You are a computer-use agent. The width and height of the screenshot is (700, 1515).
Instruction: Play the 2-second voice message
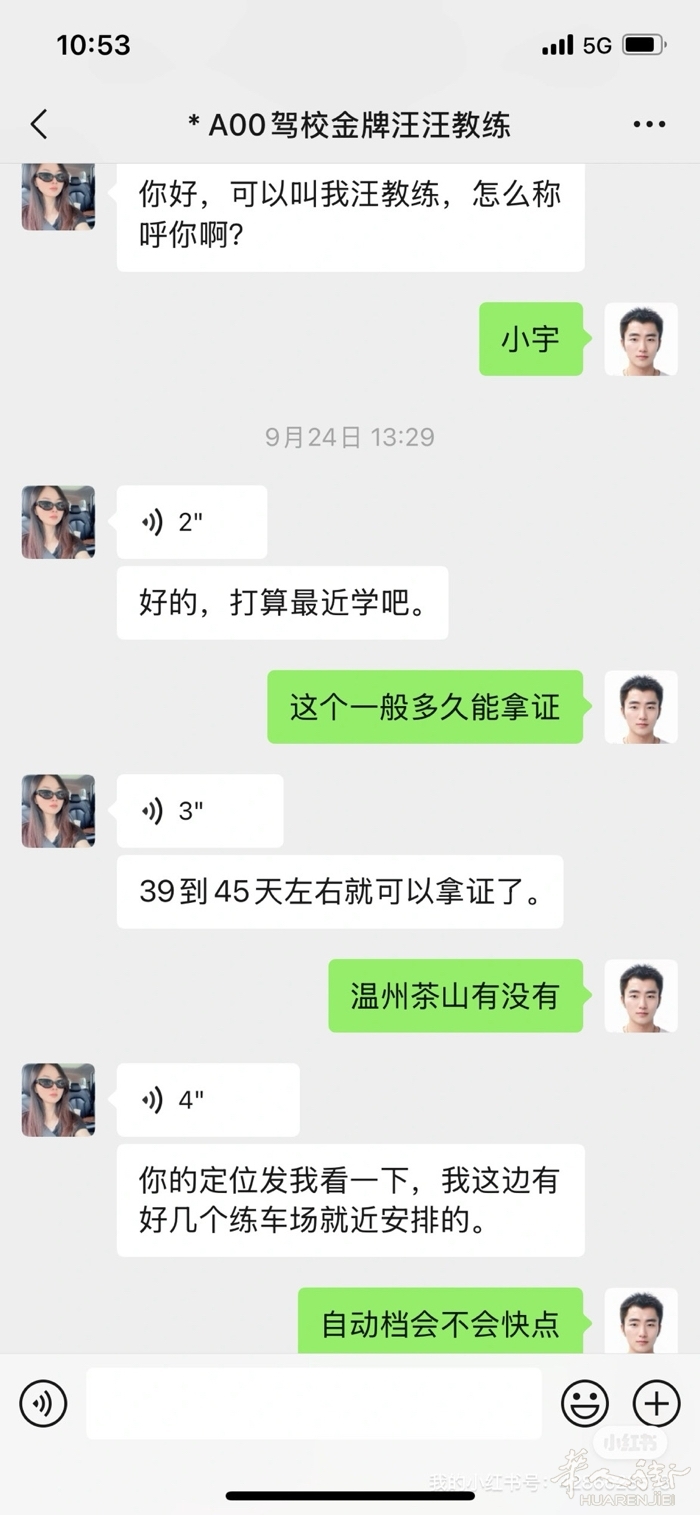[x=191, y=522]
